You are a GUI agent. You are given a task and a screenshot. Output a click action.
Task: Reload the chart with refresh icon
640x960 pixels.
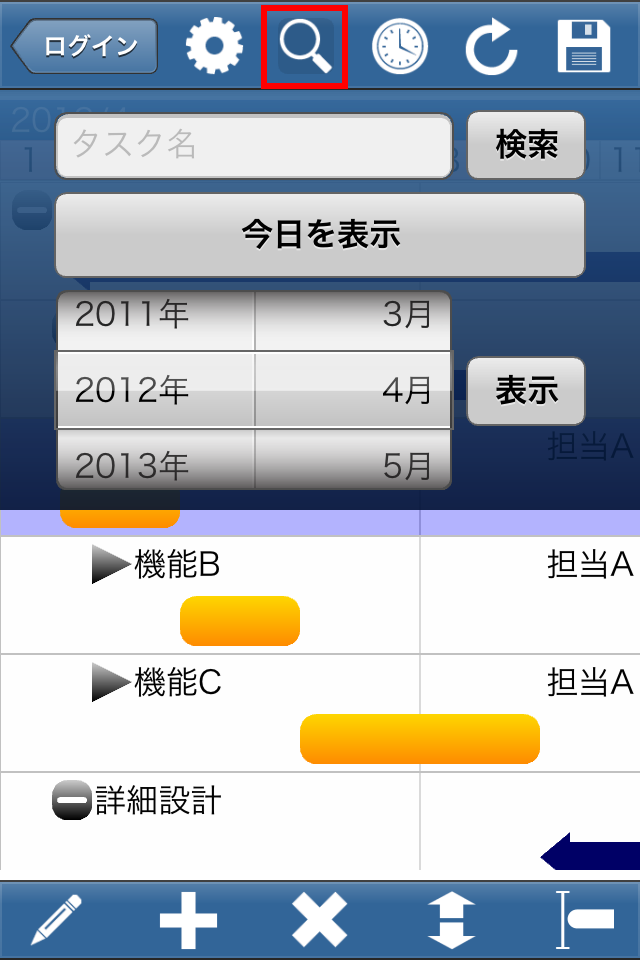point(491,46)
